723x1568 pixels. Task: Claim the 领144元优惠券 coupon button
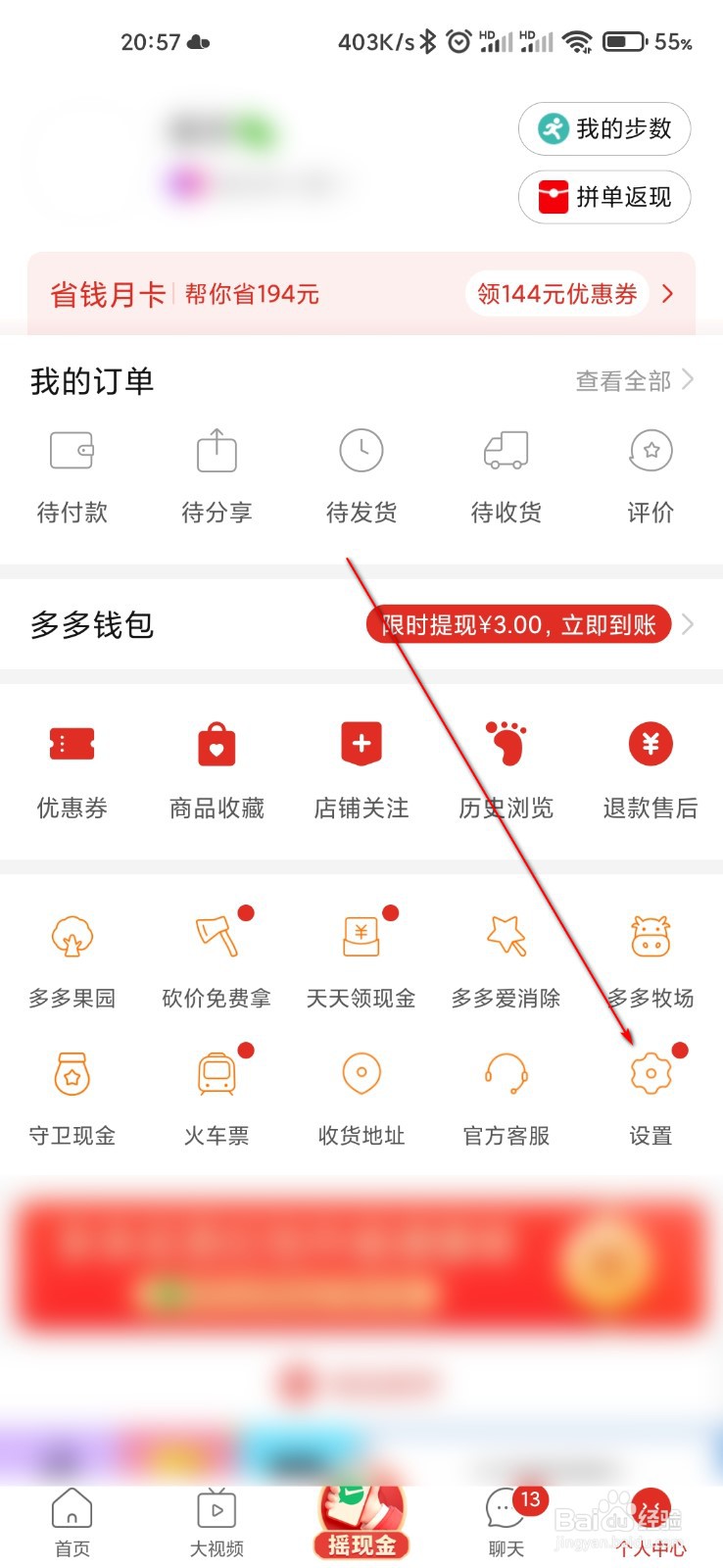(555, 294)
